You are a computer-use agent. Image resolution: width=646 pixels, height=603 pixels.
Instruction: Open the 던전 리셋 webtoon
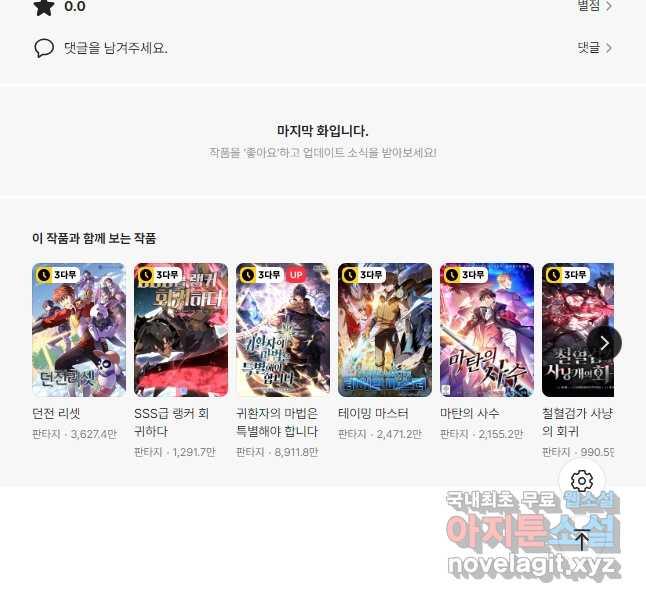[79, 330]
